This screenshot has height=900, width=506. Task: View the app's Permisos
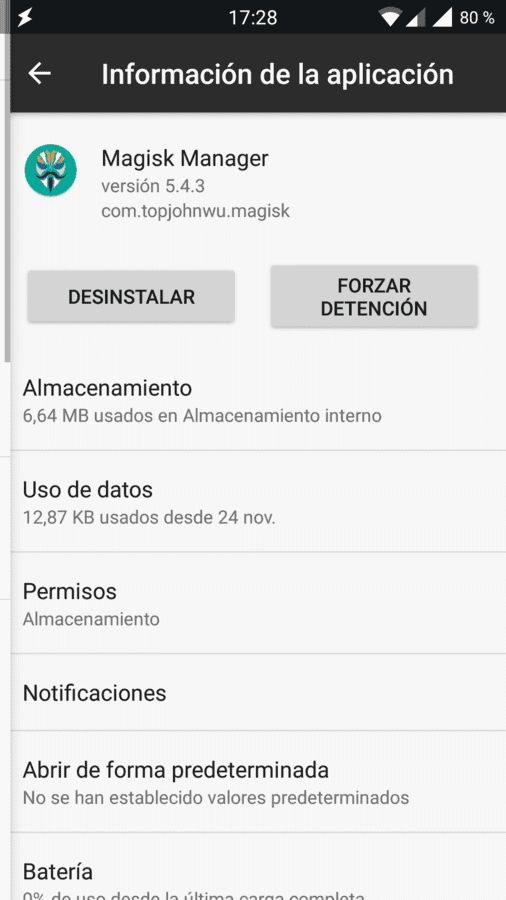pyautogui.click(x=258, y=603)
